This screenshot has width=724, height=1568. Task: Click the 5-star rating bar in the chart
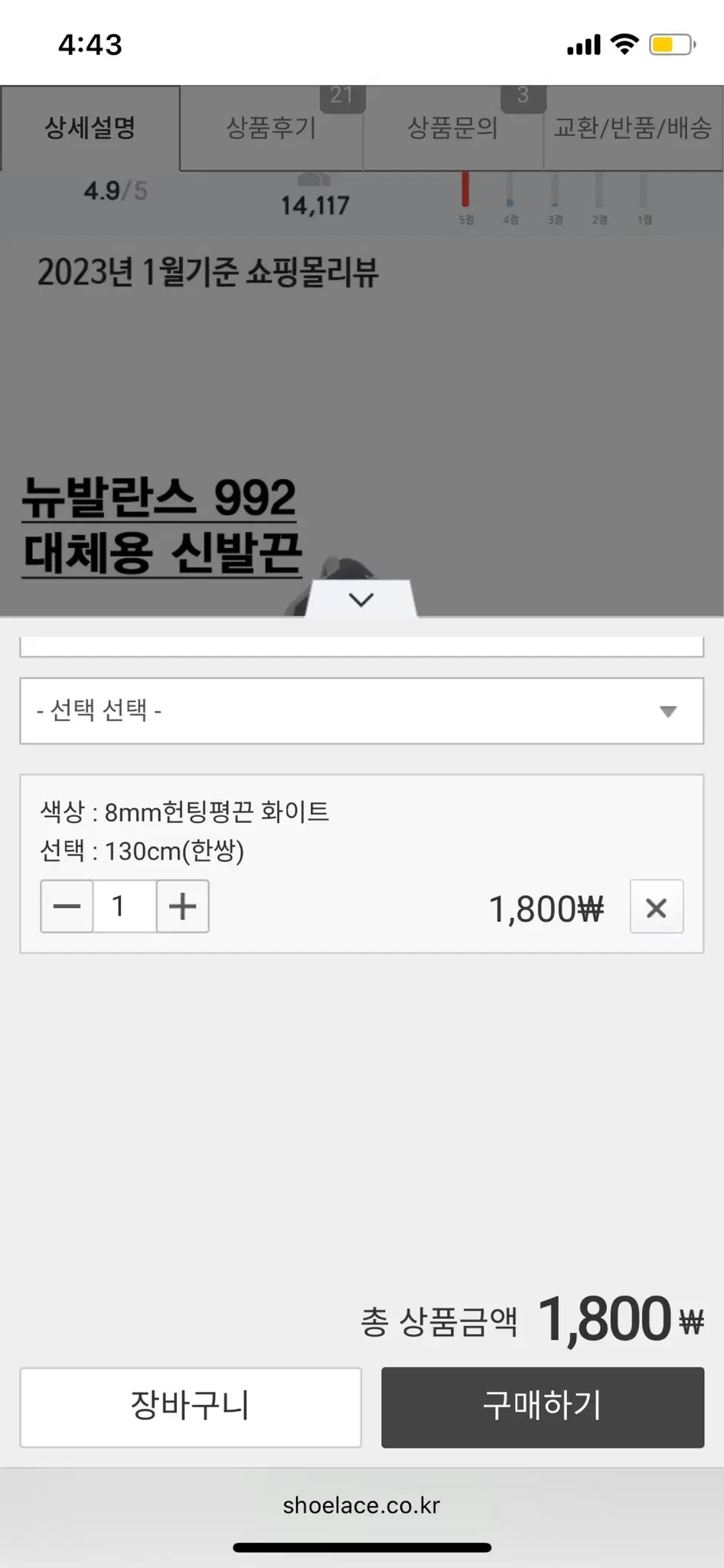tap(466, 193)
